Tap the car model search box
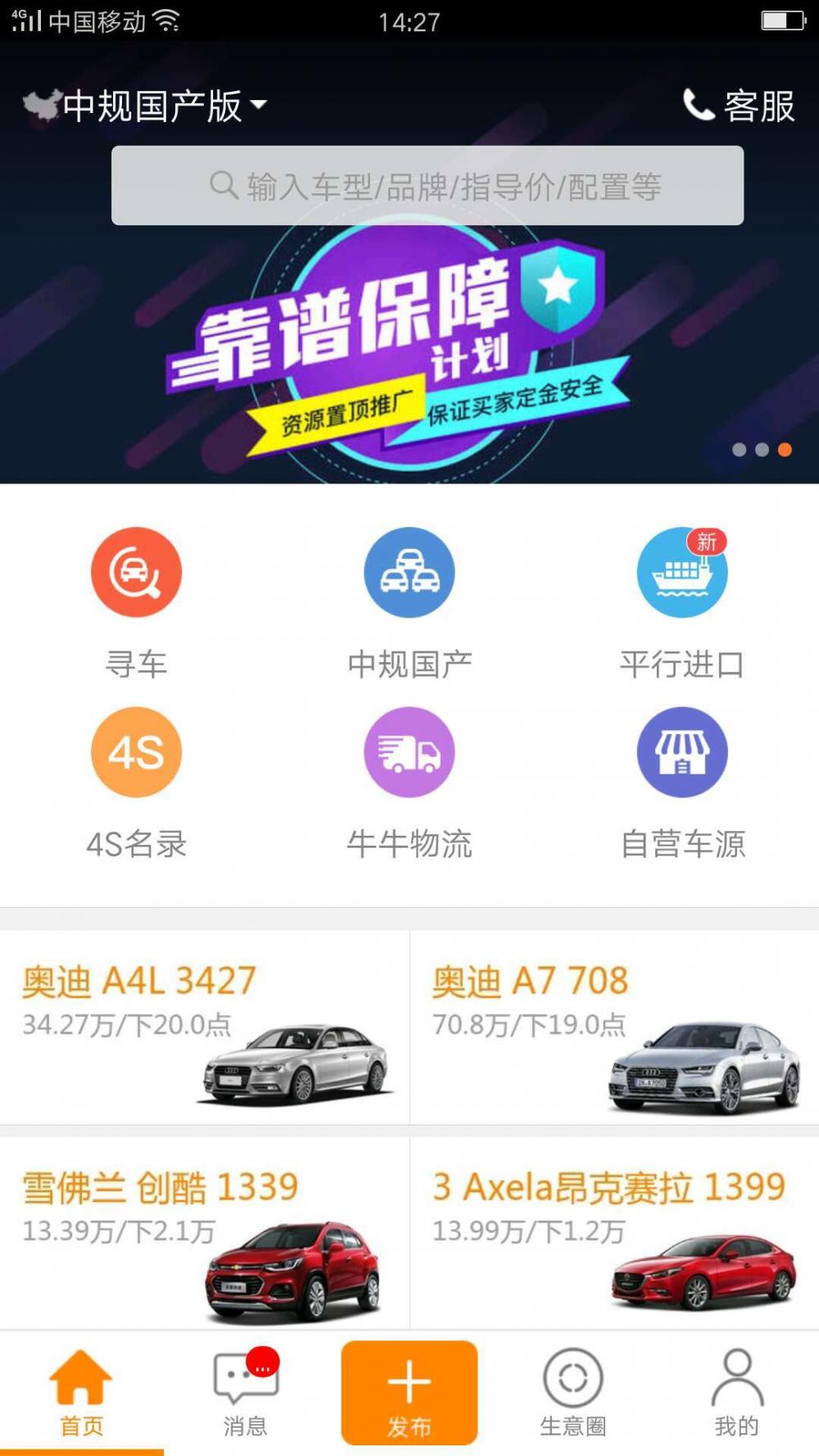The height and width of the screenshot is (1456, 819). point(428,186)
